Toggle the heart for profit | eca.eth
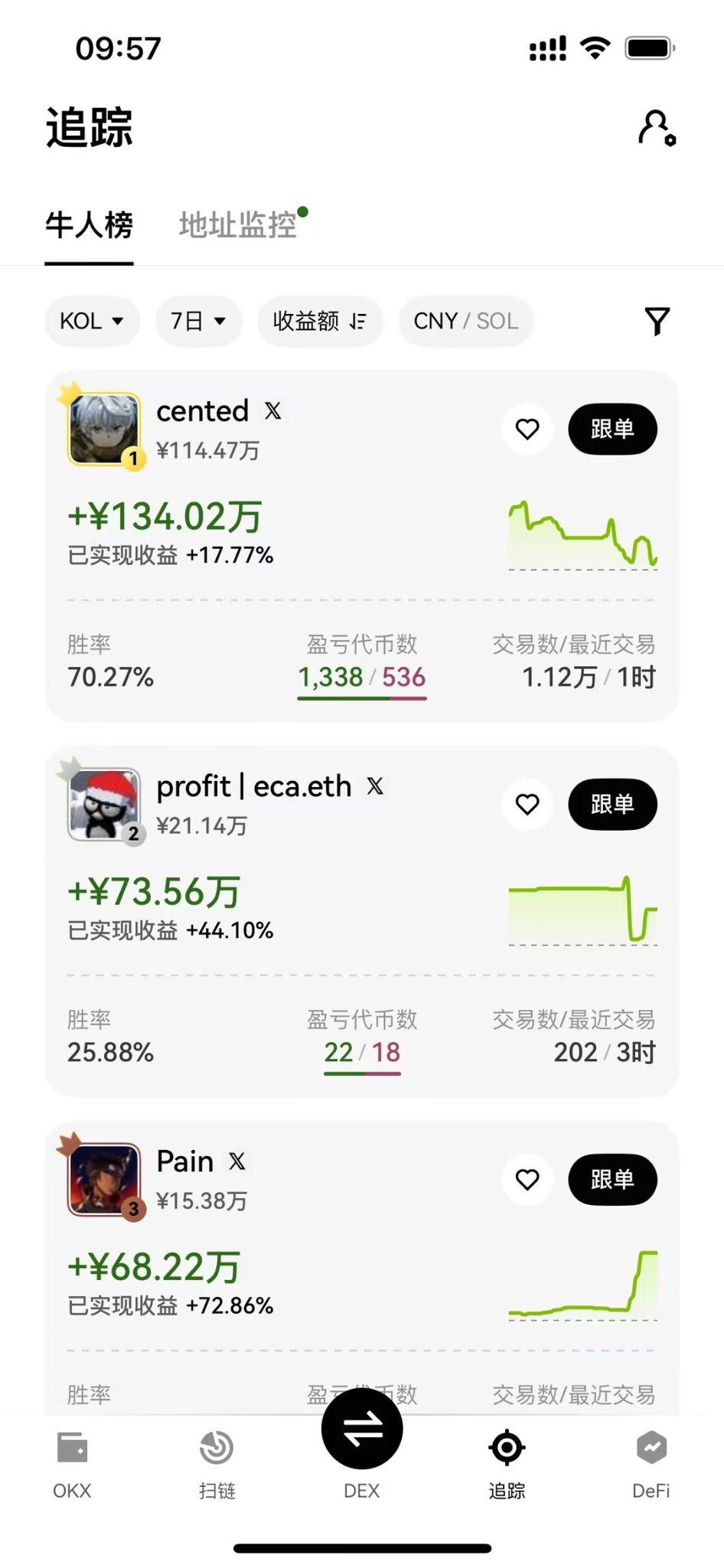The width and height of the screenshot is (724, 1568). click(527, 805)
